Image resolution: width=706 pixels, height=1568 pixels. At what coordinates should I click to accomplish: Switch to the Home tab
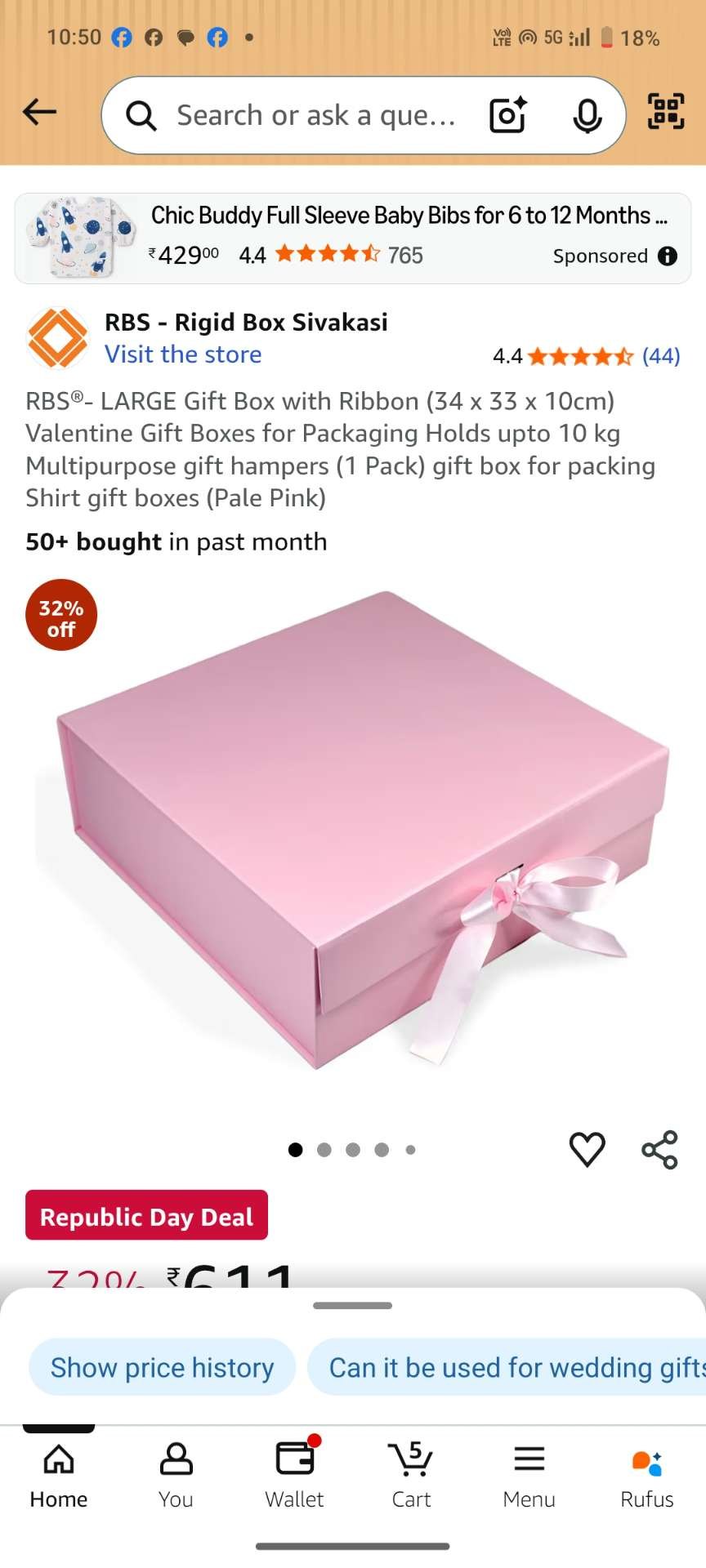click(x=59, y=1475)
